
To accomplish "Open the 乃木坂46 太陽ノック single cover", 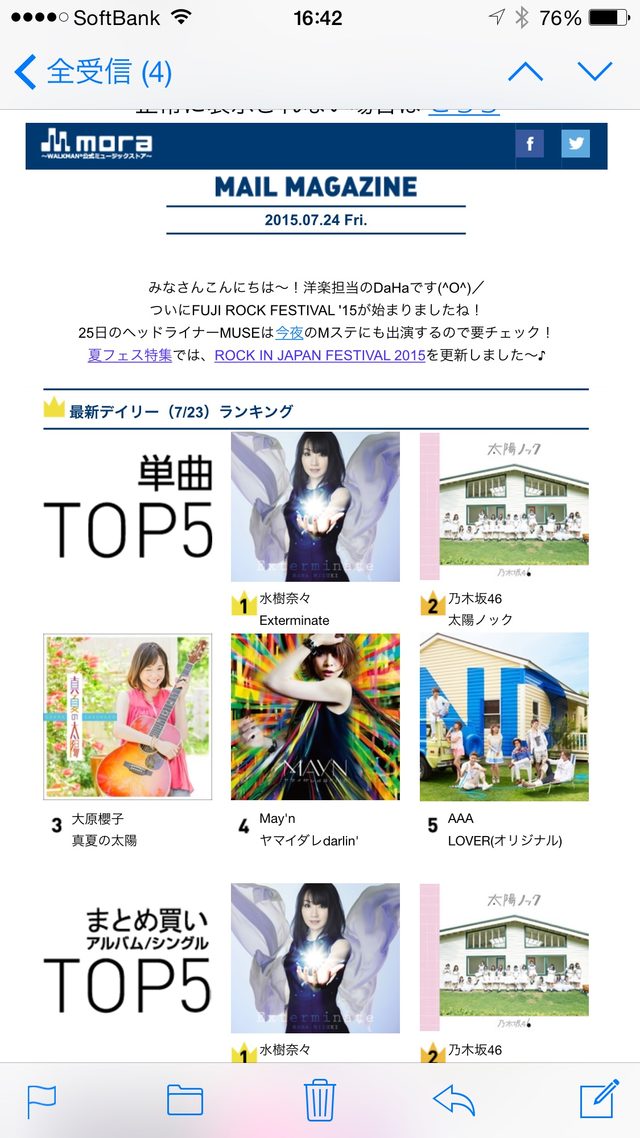I will pyautogui.click(x=512, y=506).
